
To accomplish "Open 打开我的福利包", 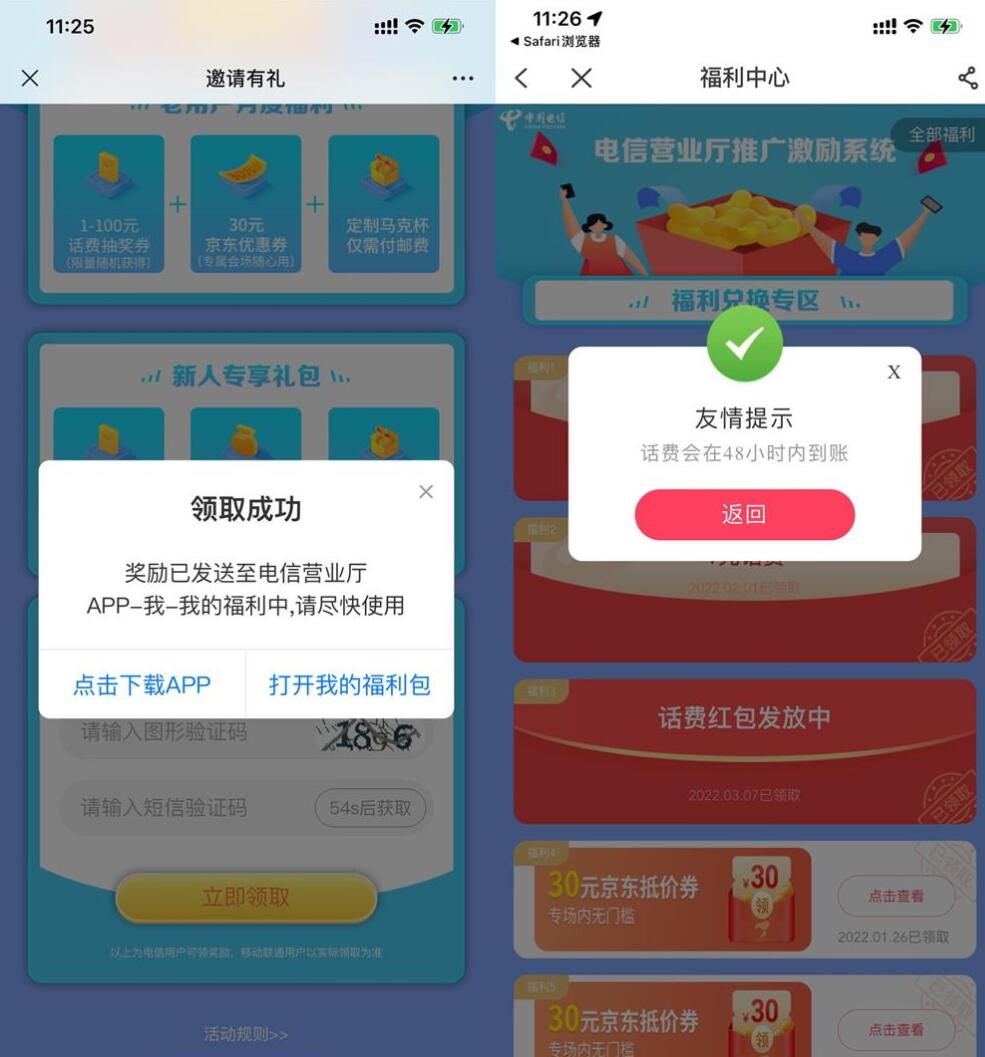I will [349, 685].
